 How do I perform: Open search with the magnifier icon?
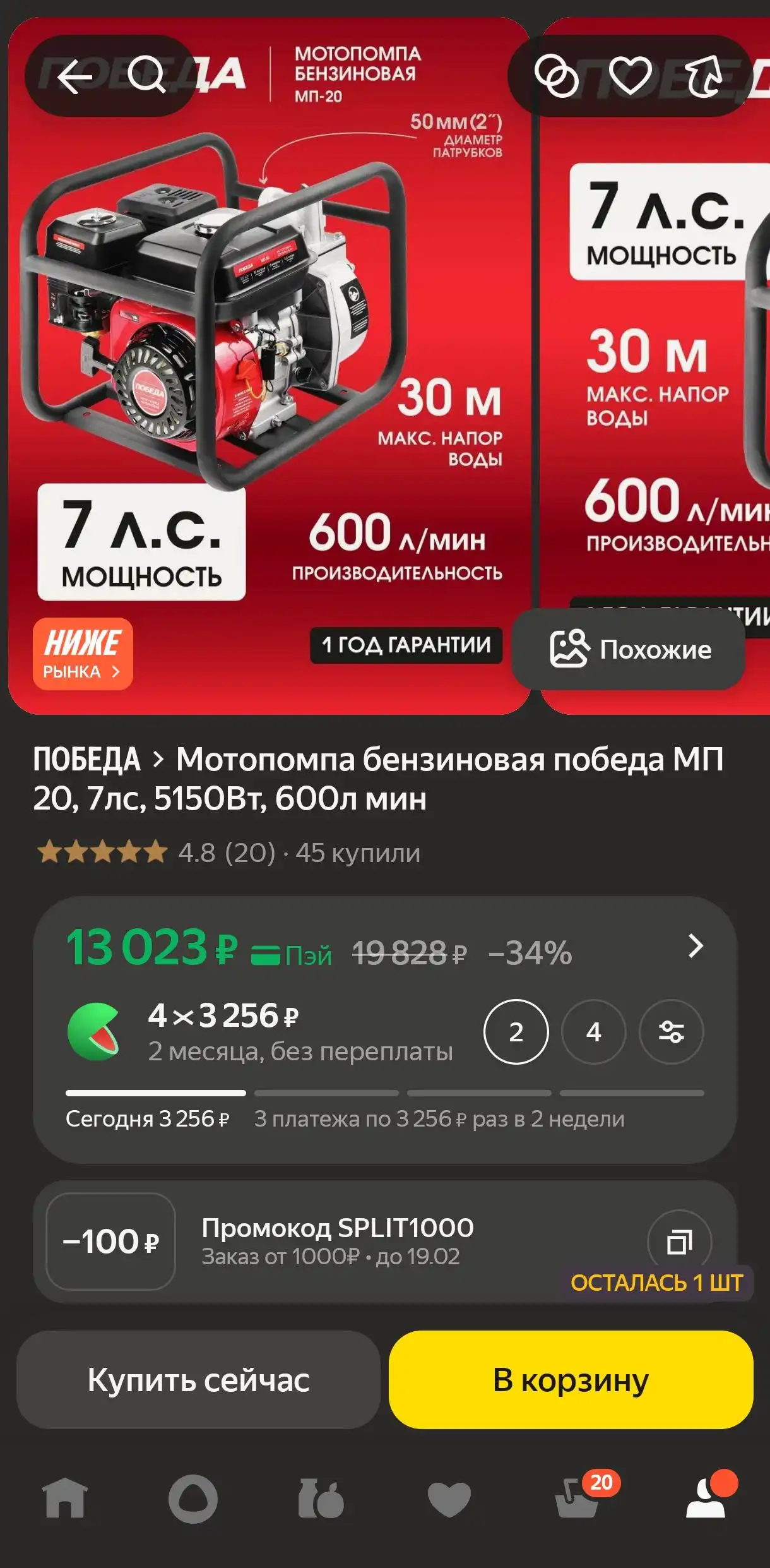[x=146, y=75]
